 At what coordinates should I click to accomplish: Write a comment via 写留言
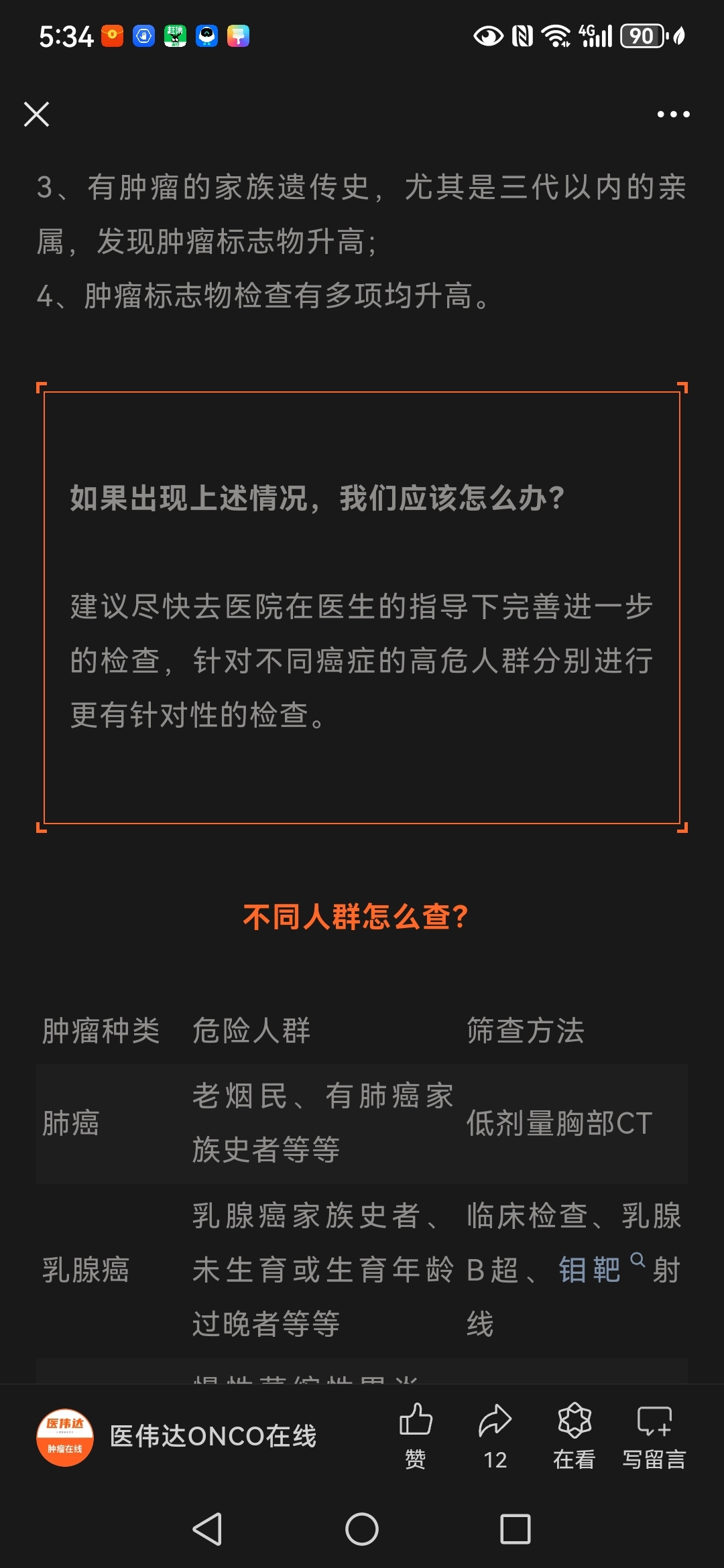click(x=654, y=1435)
